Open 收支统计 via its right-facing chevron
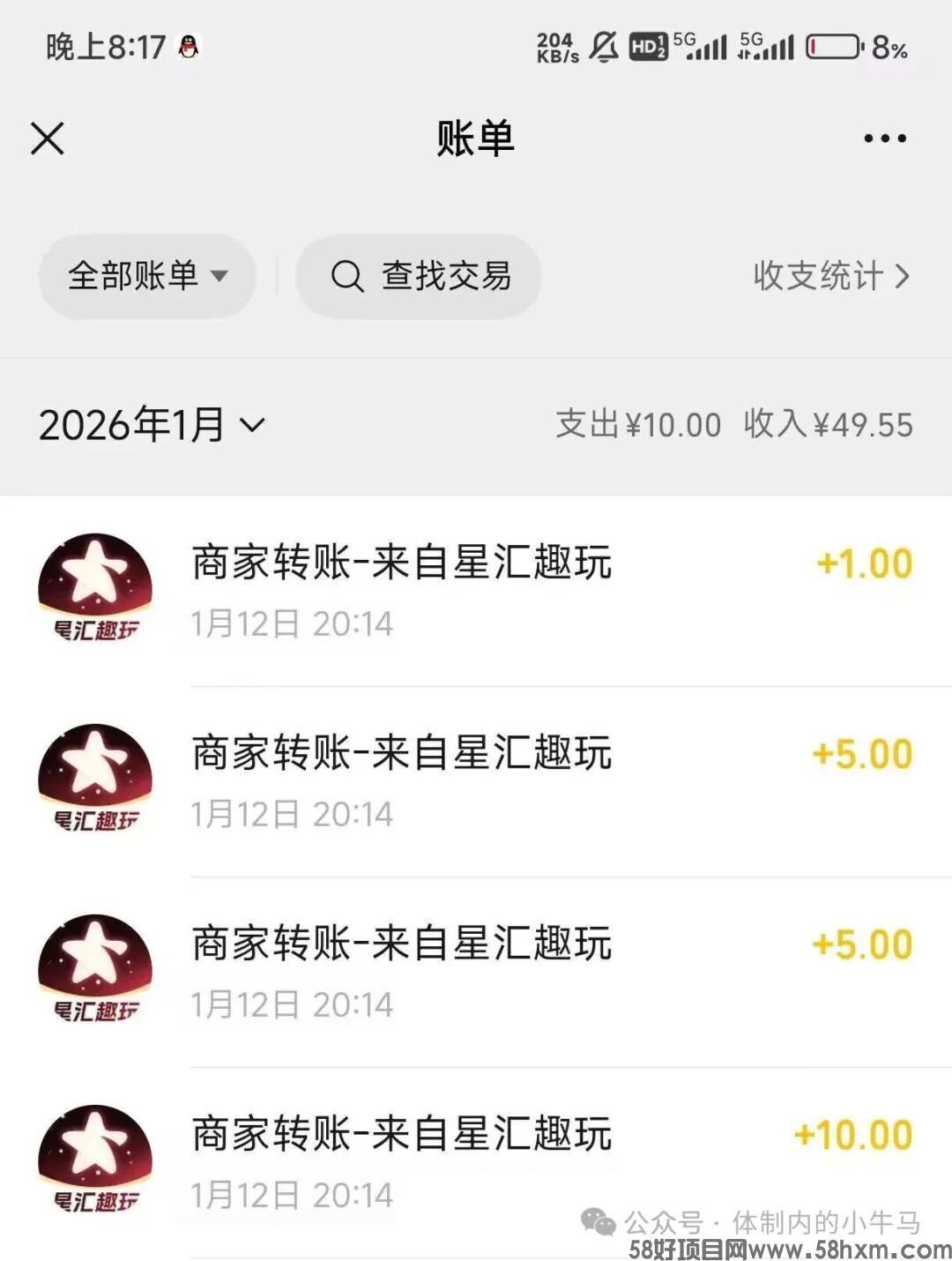Viewport: 952px width, 1261px height. coord(904,276)
